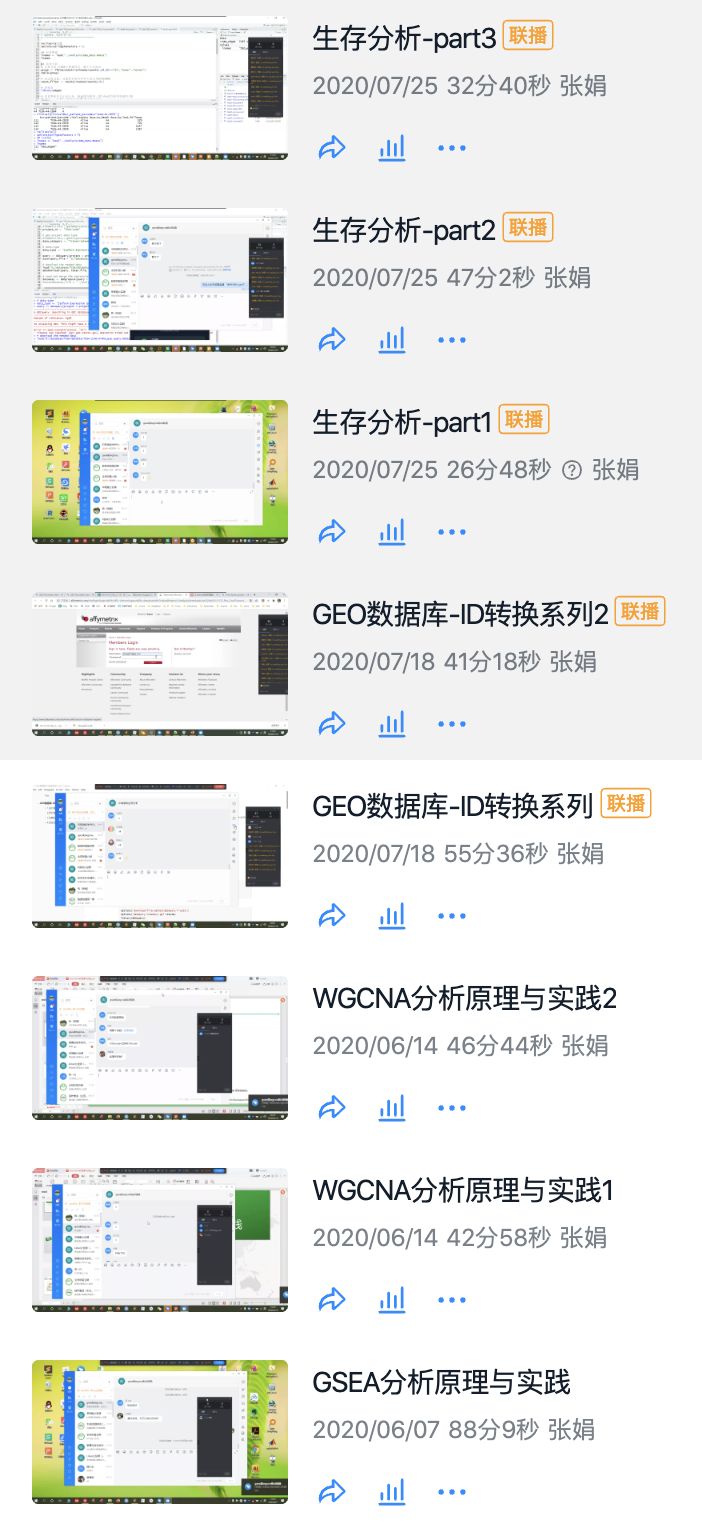Open more options for GSEA分析原理与实践
The width and height of the screenshot is (702, 1526).
pos(452,1492)
